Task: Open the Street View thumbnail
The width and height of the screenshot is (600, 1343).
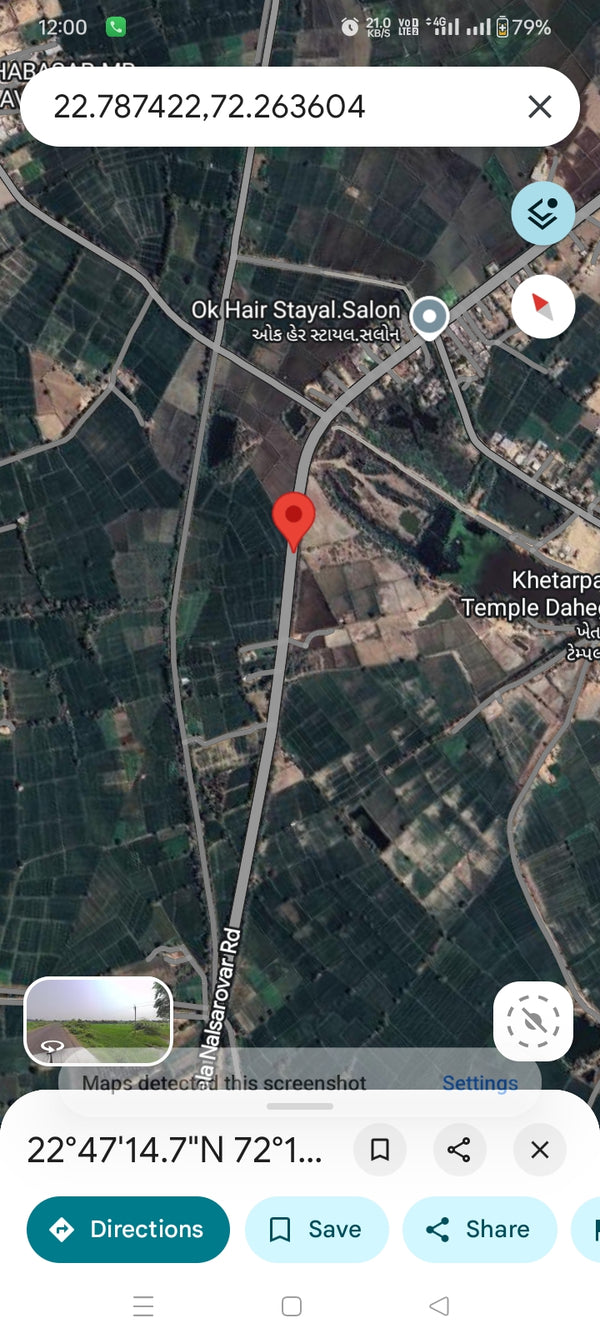Action: [98, 1020]
